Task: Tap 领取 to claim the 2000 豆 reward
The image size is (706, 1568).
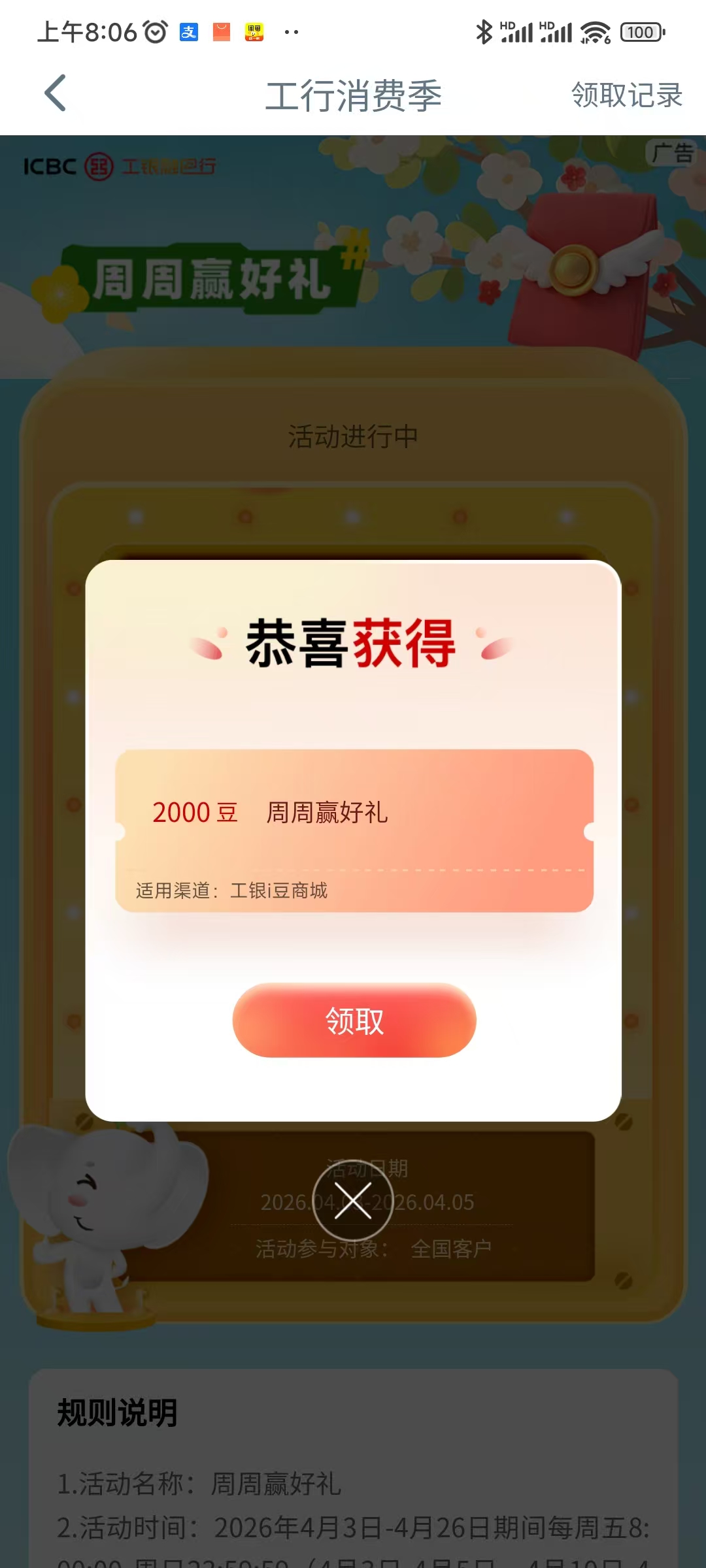Action: [x=354, y=1021]
